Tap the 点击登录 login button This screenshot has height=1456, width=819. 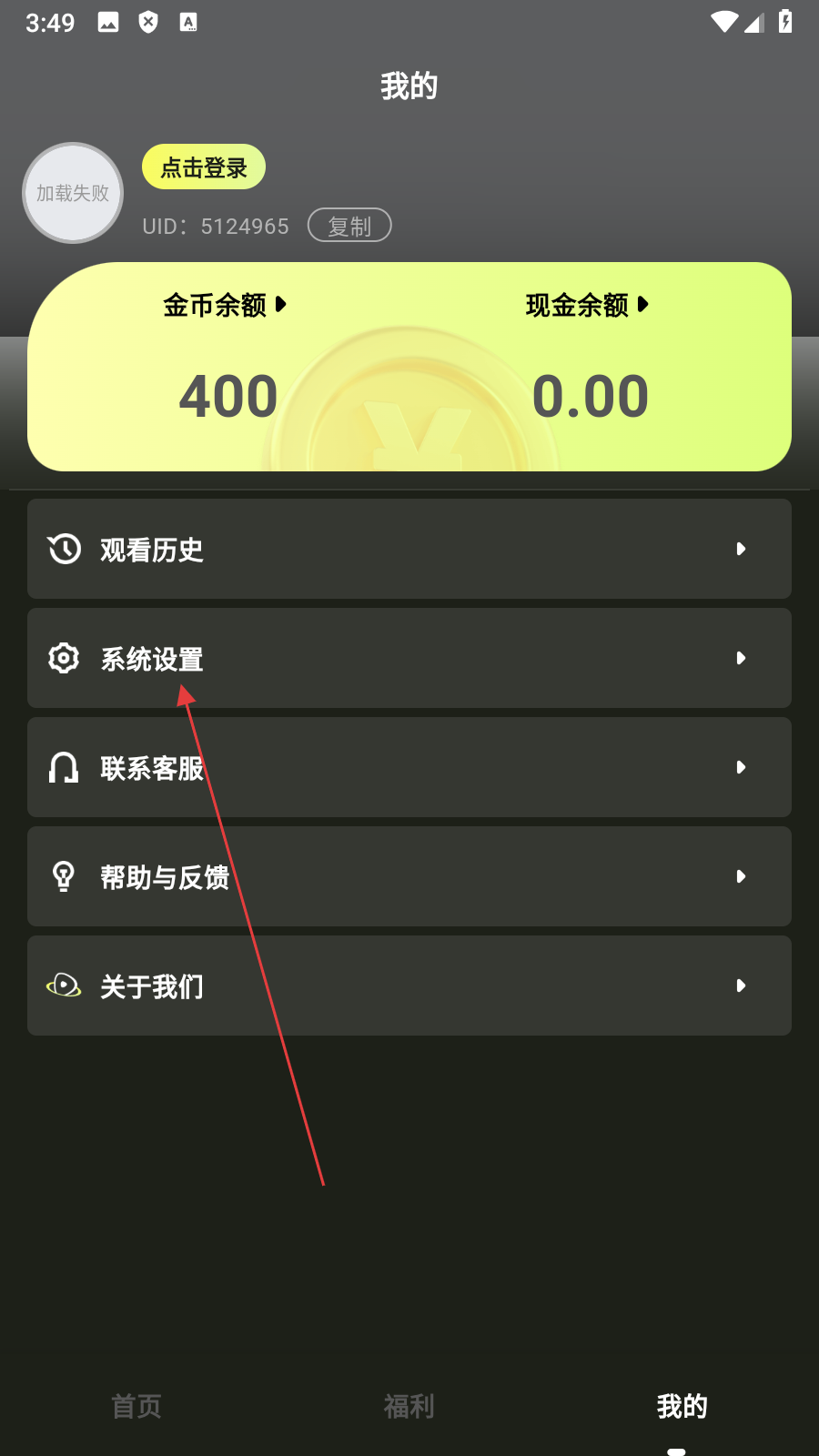(x=204, y=167)
